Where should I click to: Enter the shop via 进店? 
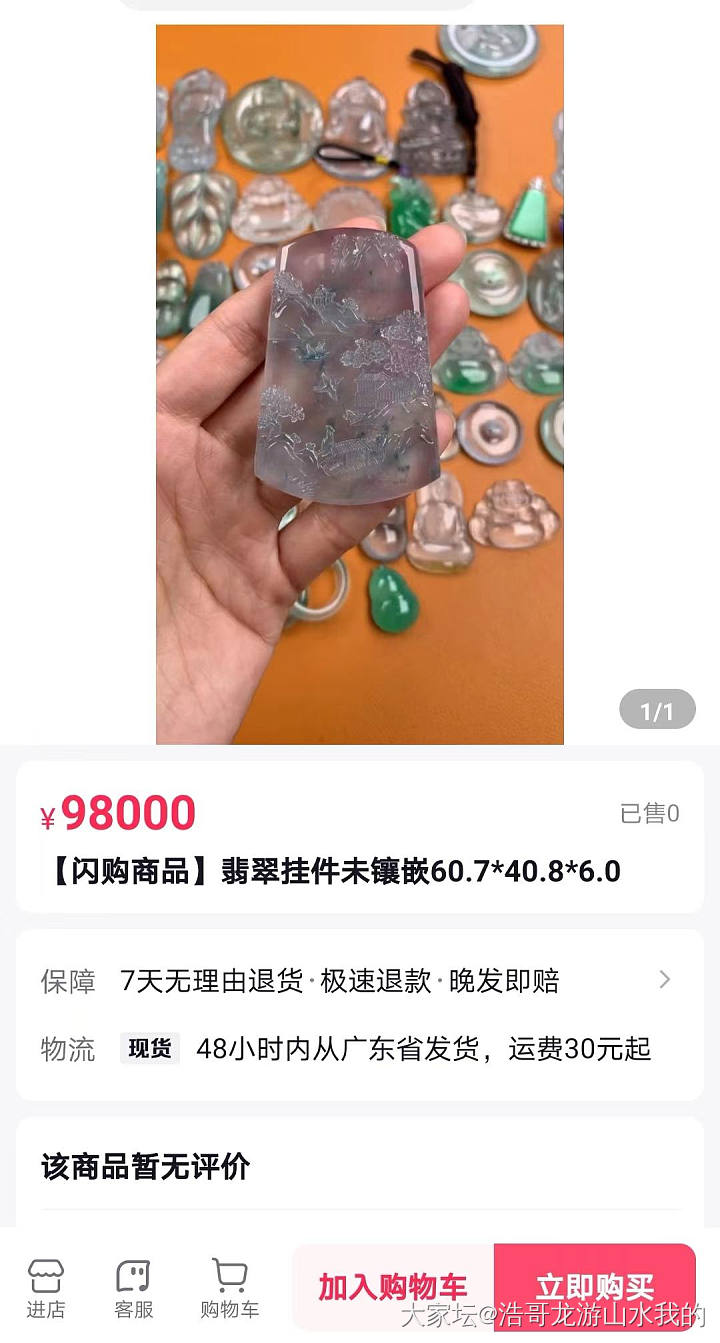(x=45, y=1288)
